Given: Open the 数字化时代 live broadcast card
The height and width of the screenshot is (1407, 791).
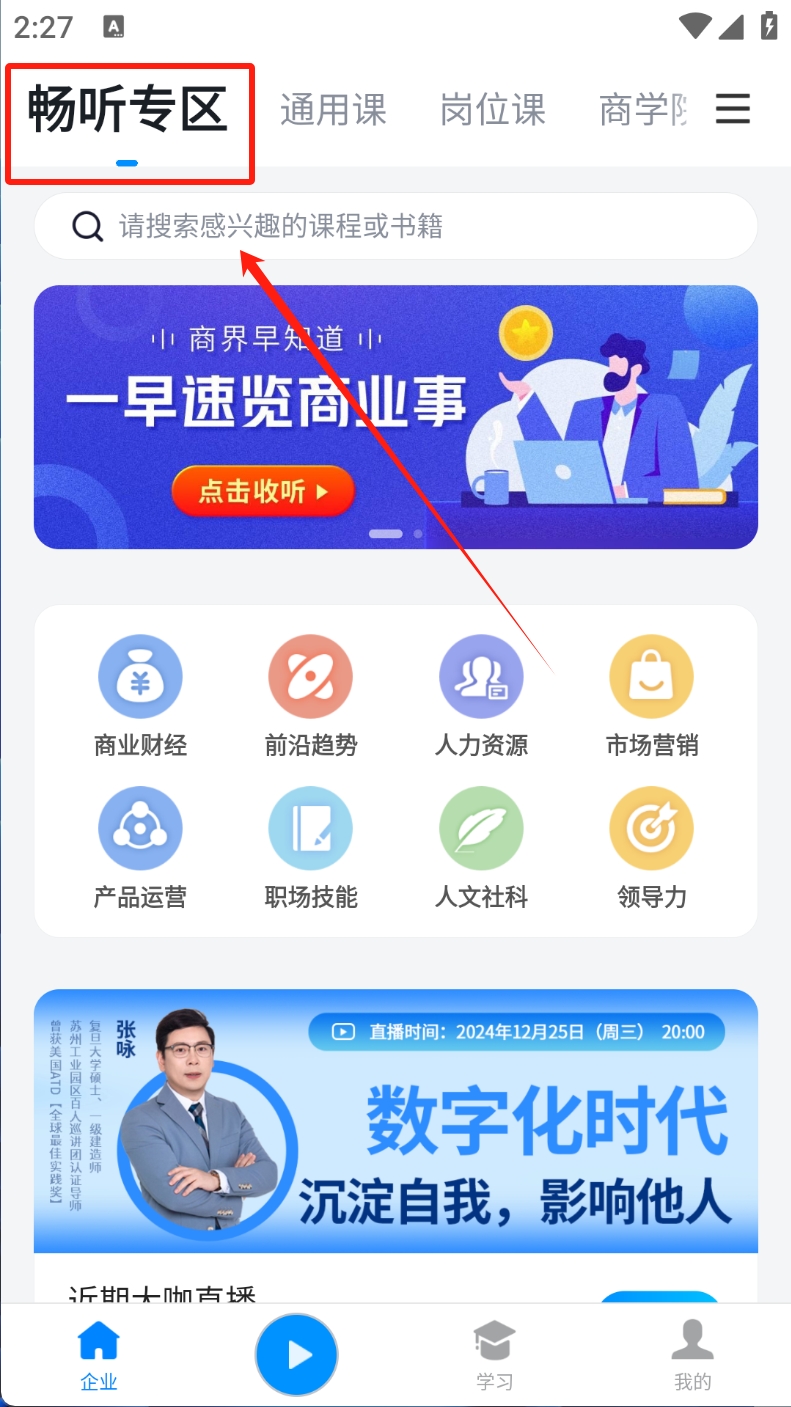Looking at the screenshot, I should point(395,1120).
